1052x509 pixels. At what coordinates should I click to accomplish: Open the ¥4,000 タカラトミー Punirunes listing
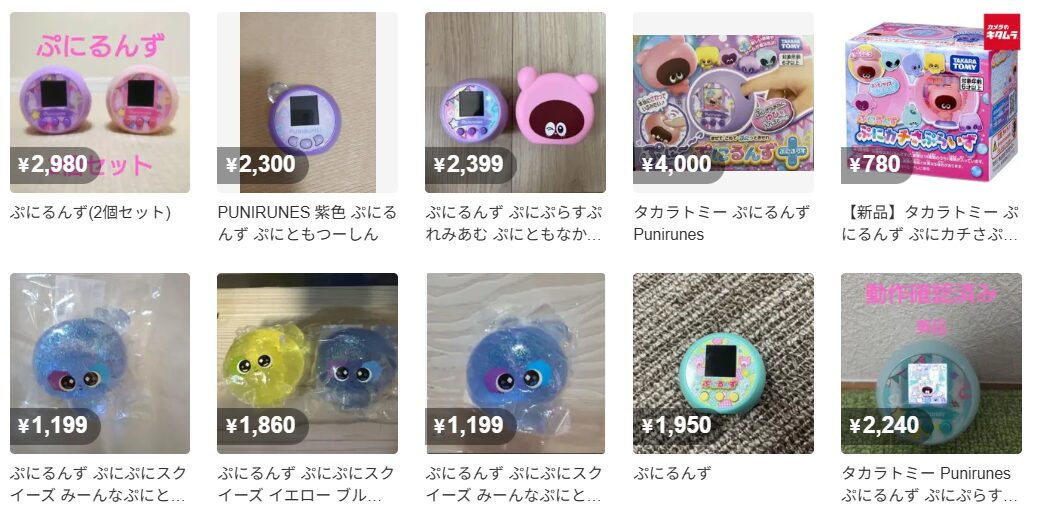723,102
